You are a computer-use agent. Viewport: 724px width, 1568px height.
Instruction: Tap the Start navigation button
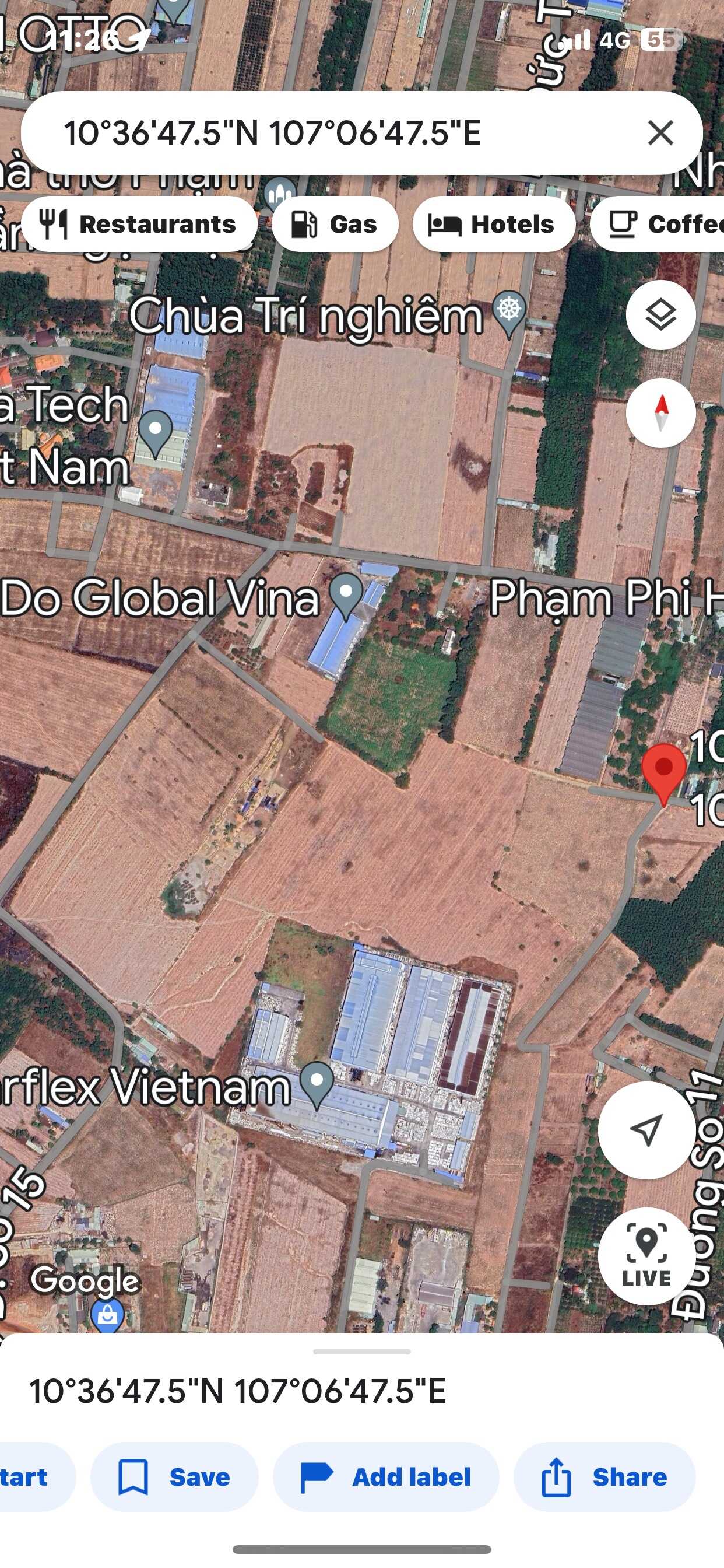[30, 1478]
